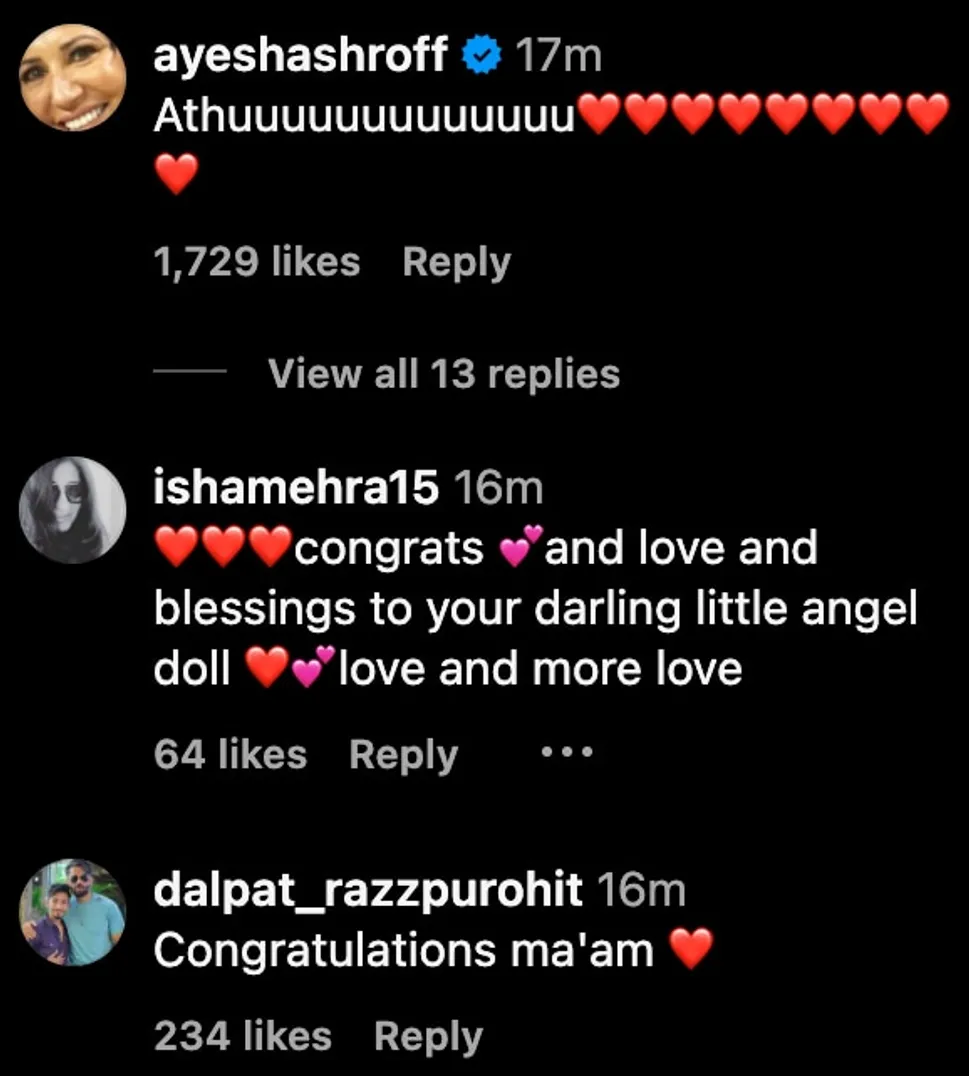The width and height of the screenshot is (969, 1076).
Task: Open the ayeshashroff username link
Action: [x=300, y=56]
